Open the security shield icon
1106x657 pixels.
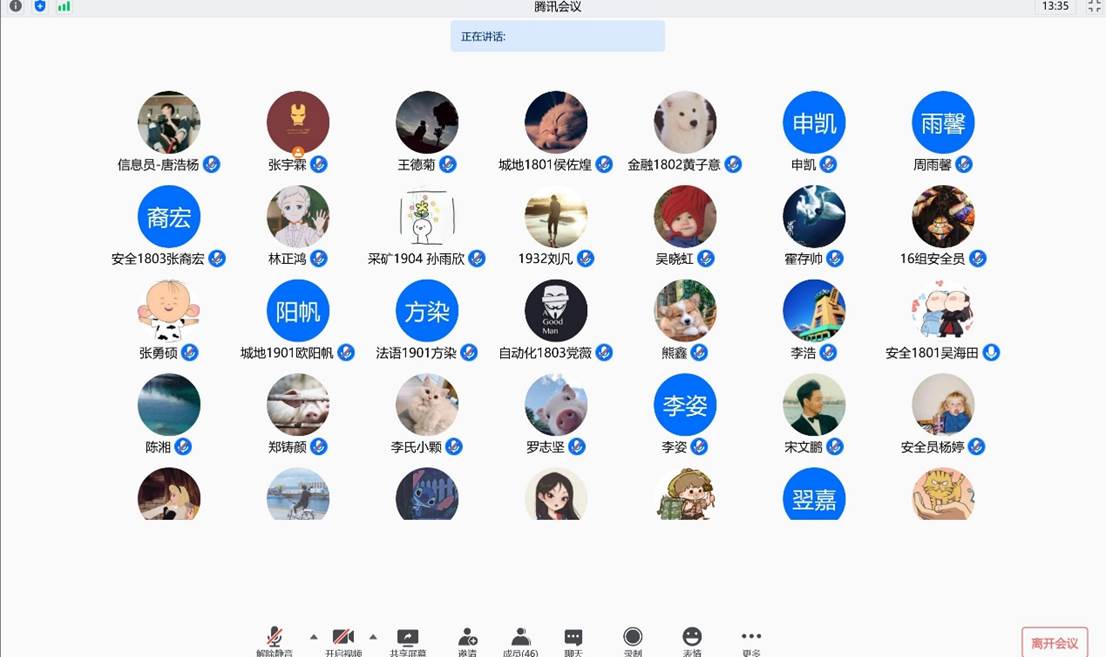40,6
